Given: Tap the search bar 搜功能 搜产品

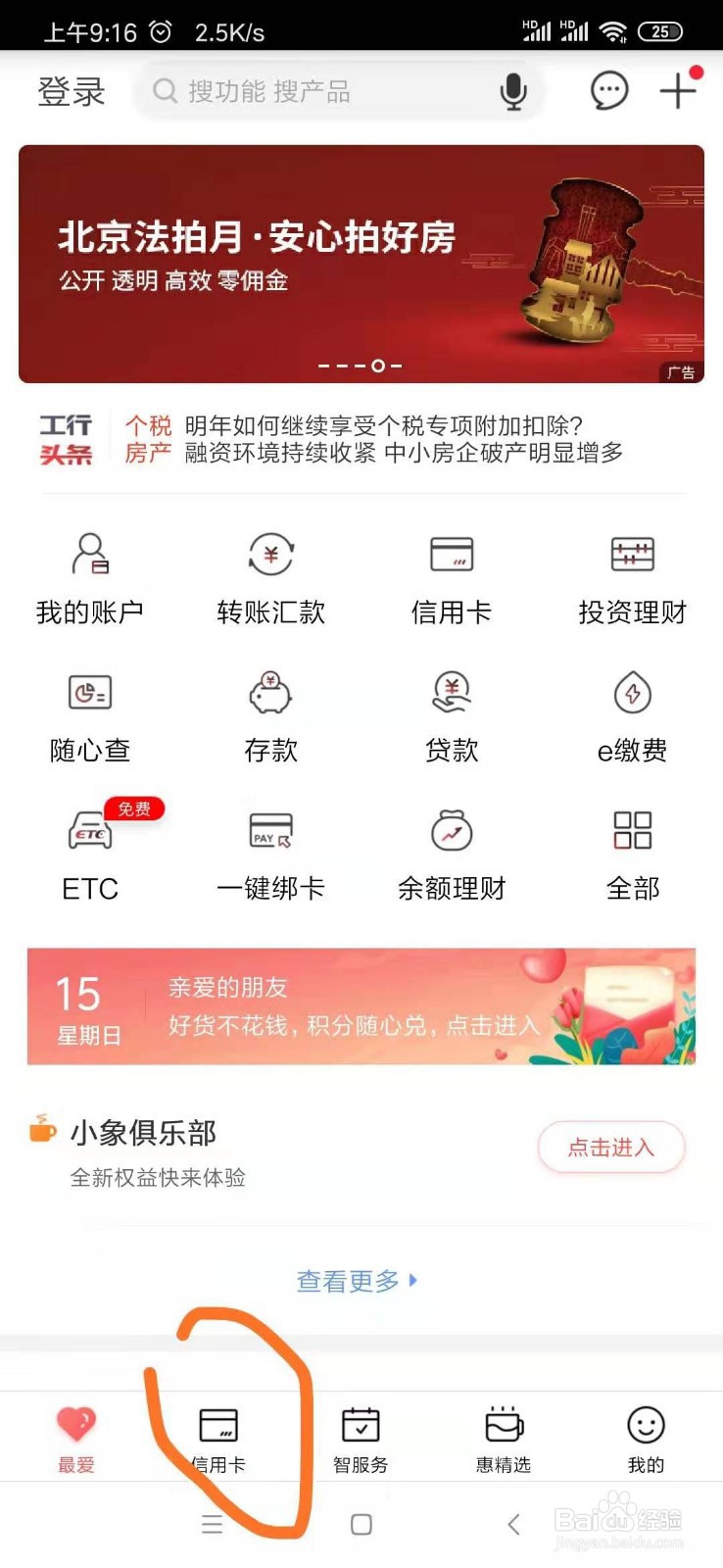Looking at the screenshot, I should pos(323,90).
